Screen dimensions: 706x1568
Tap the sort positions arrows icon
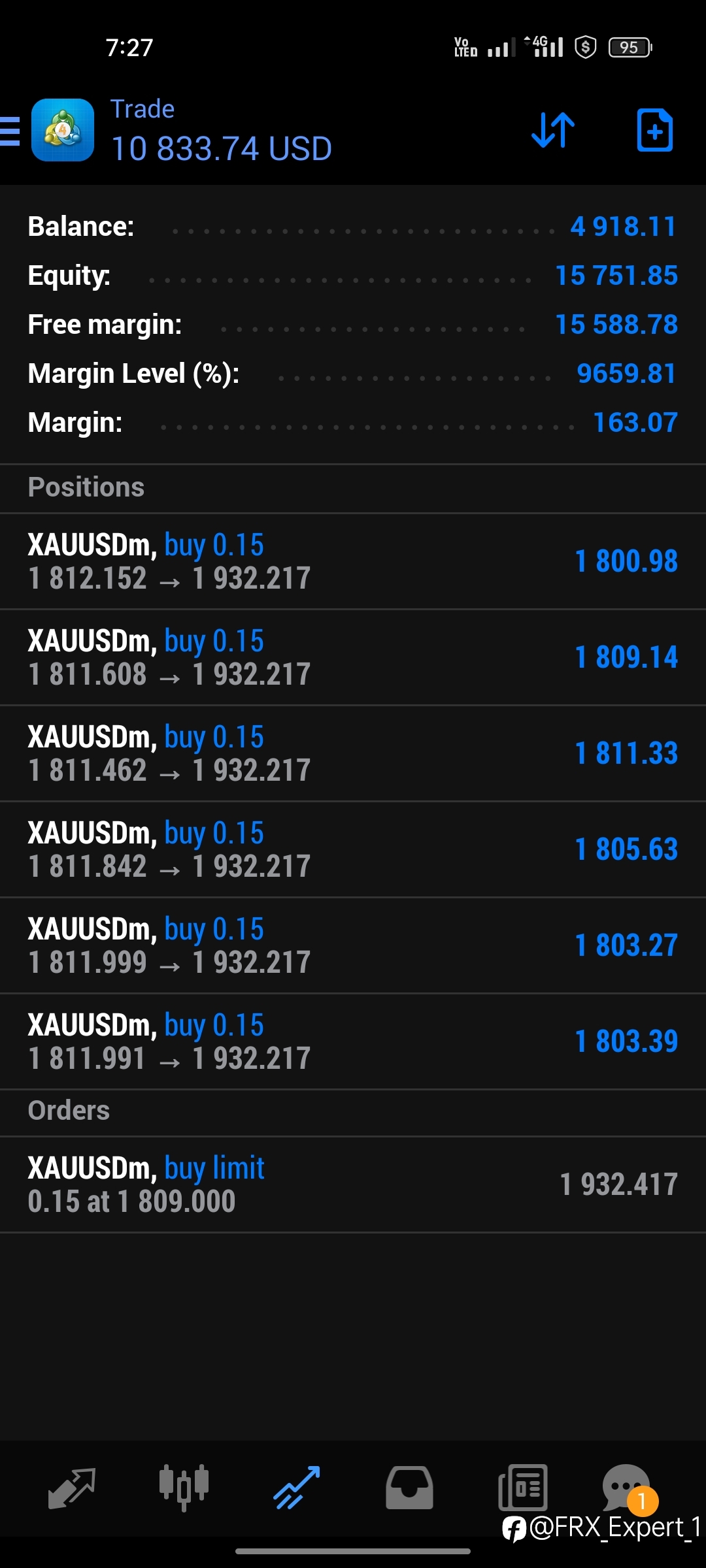pos(553,130)
